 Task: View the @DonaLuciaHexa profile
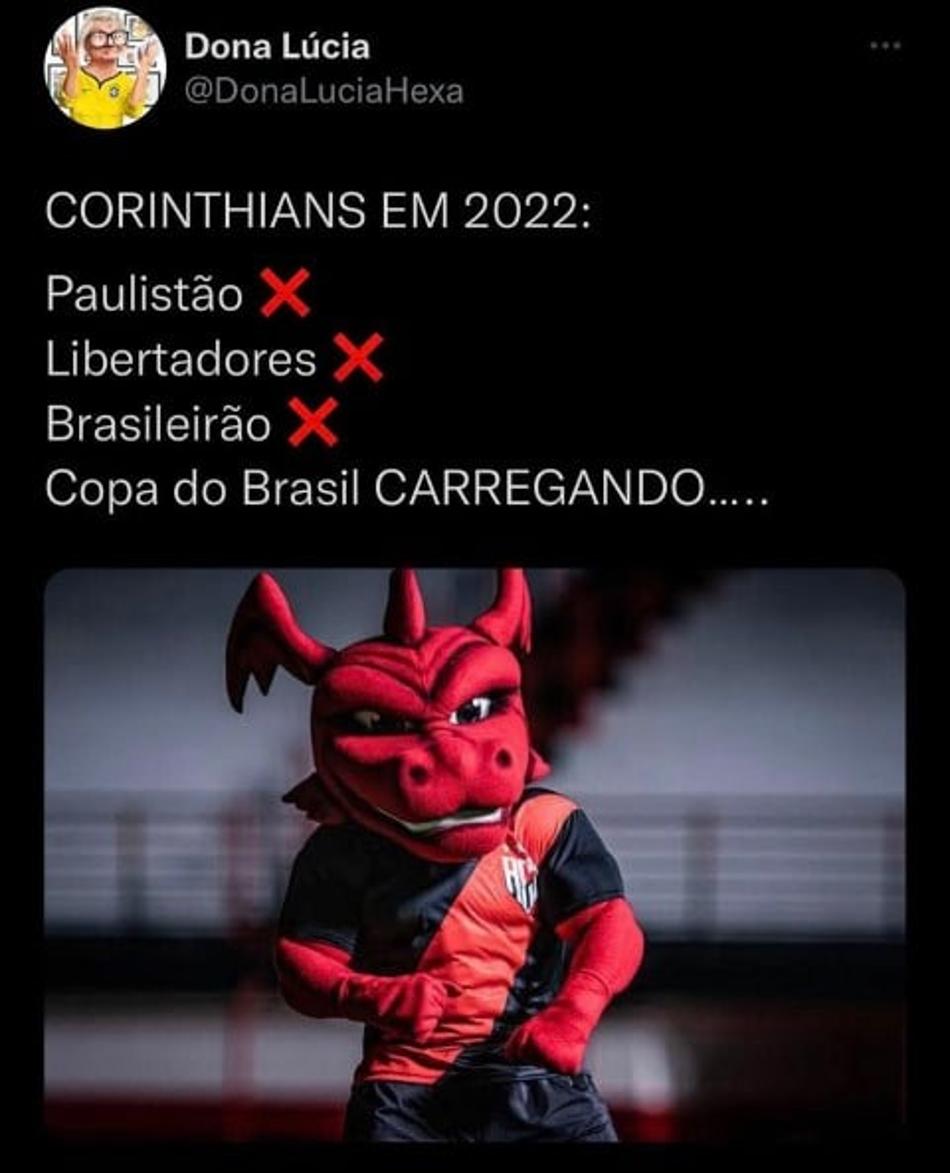[x=324, y=92]
